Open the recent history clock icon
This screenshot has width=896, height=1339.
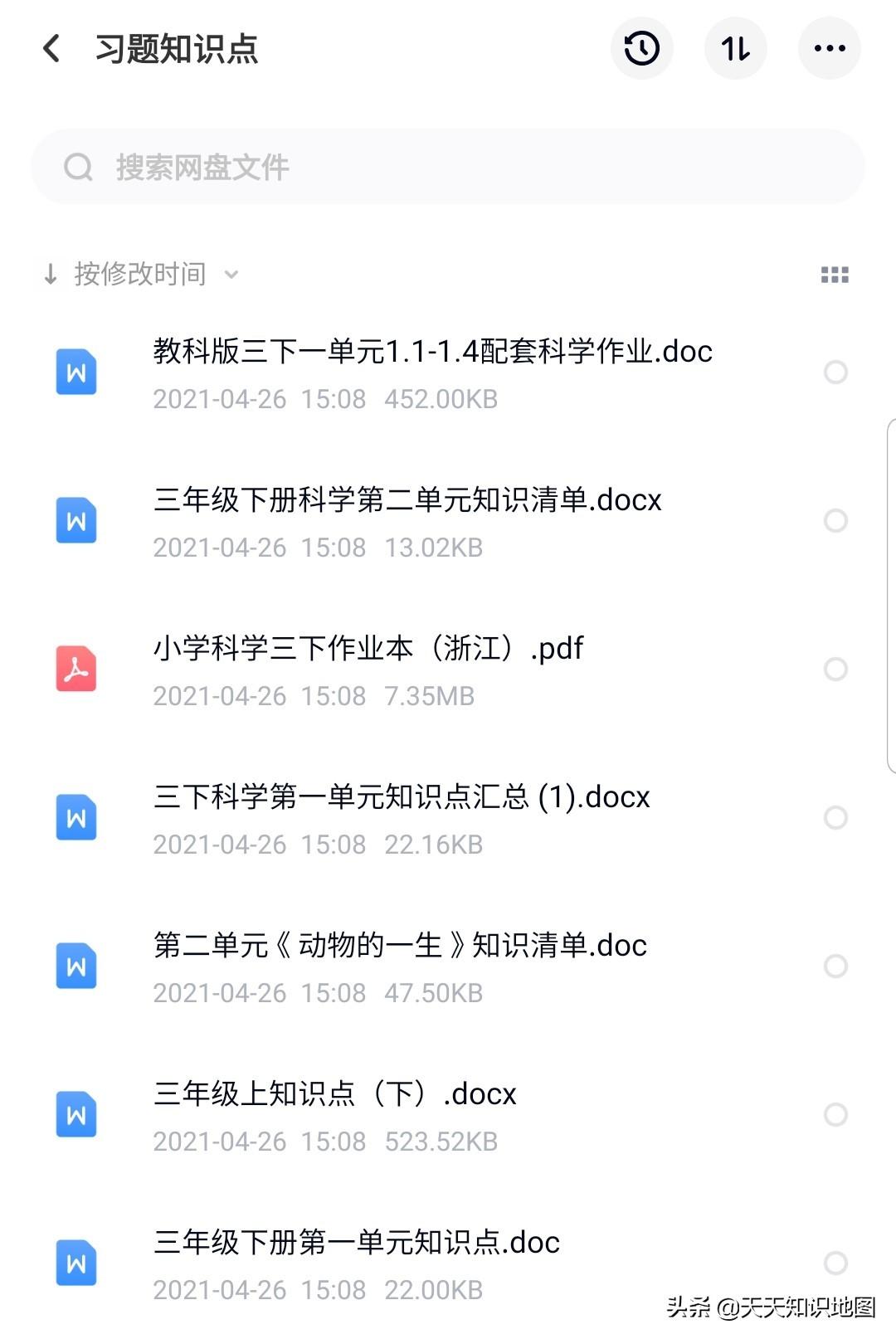point(641,48)
